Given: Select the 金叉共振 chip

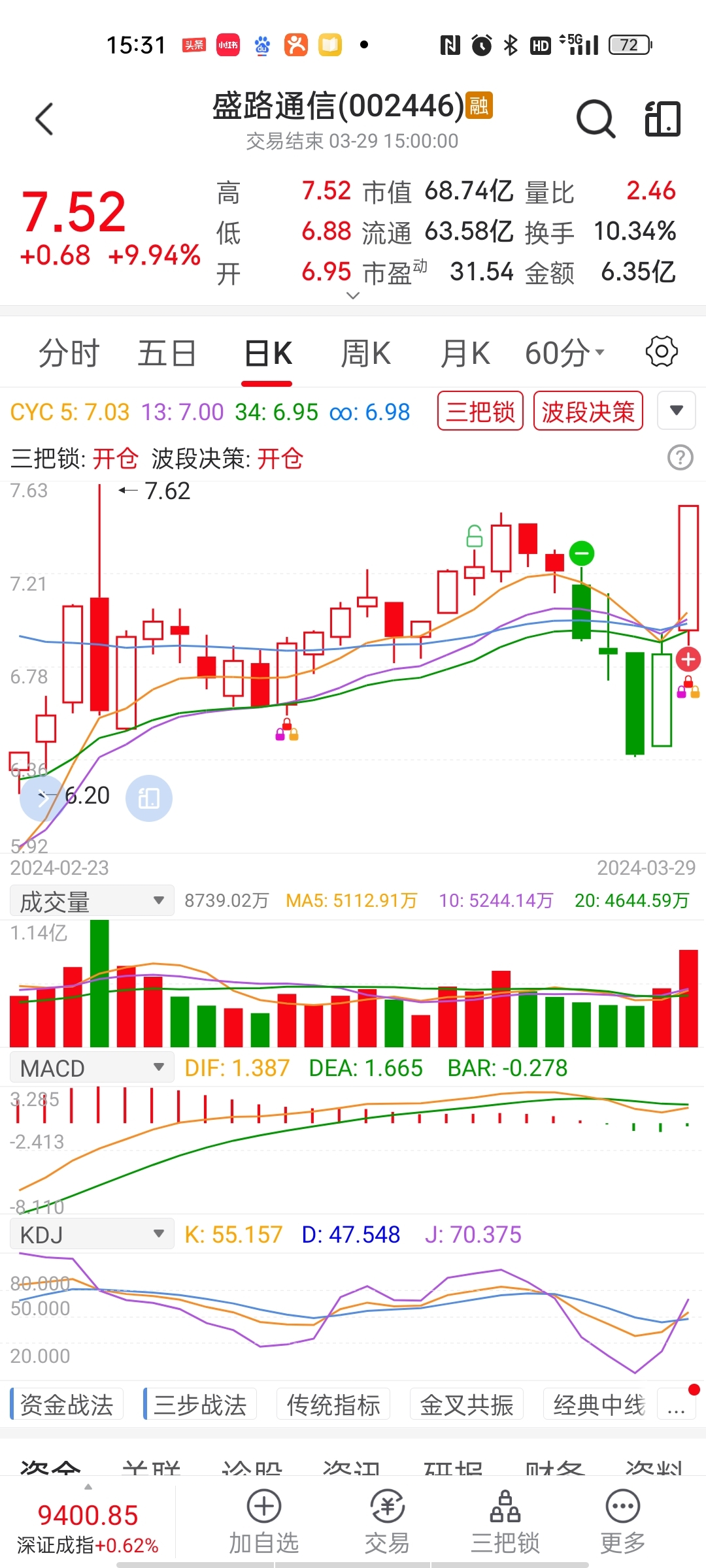Looking at the screenshot, I should coord(467,1404).
